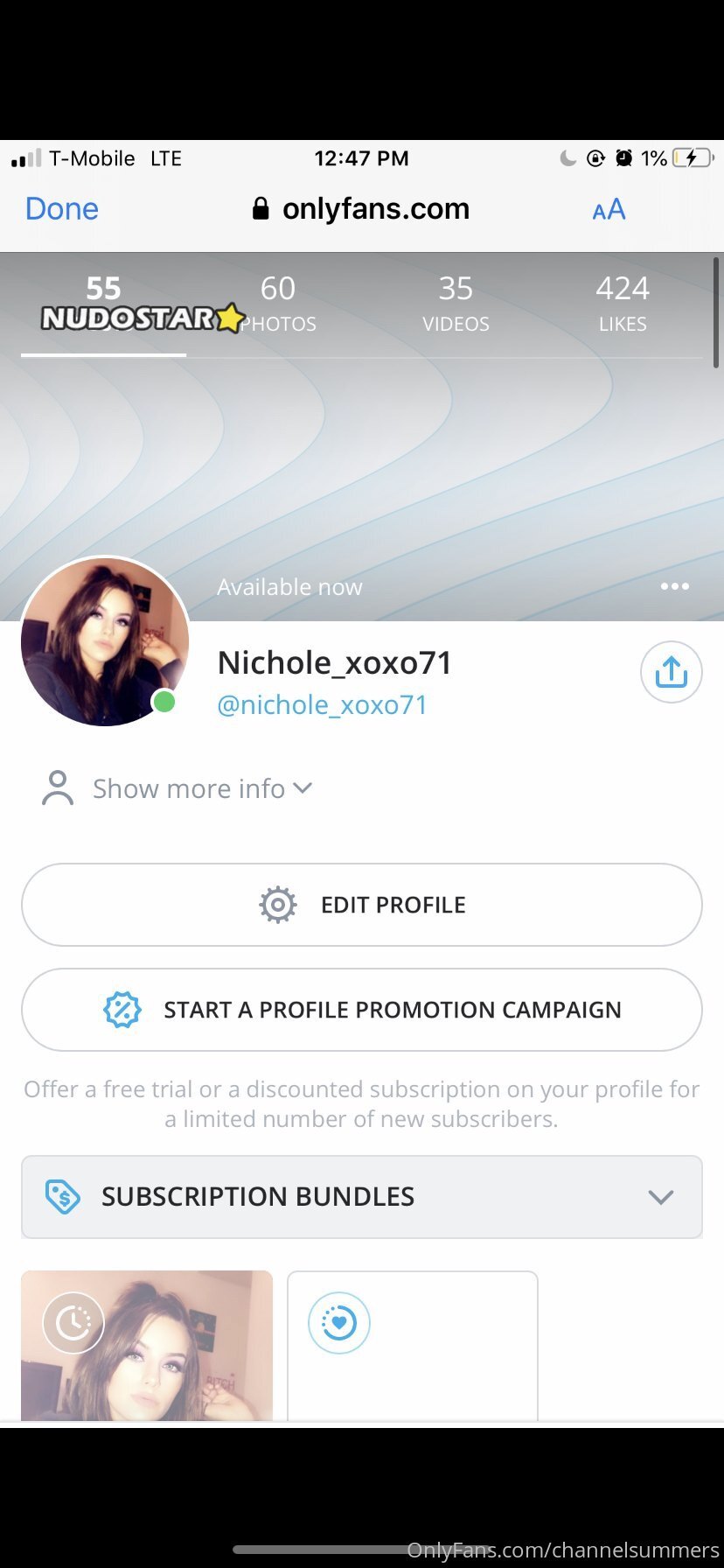
Task: View the profile avatar photo
Action: click(x=105, y=641)
